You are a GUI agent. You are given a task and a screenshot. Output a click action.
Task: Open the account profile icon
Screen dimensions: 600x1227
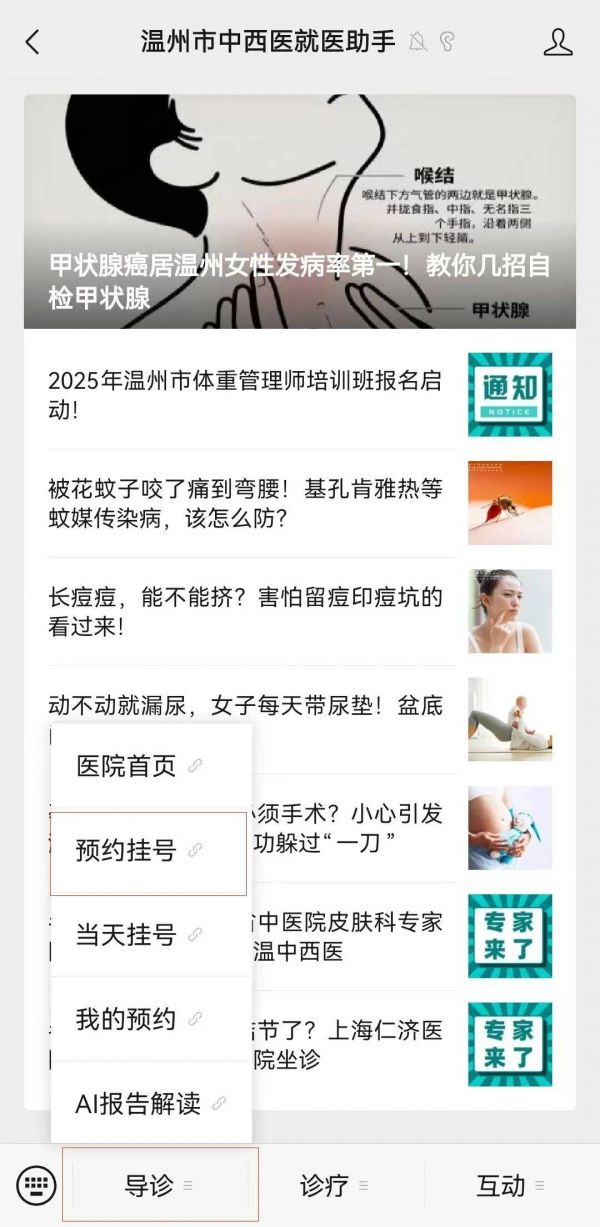pyautogui.click(x=558, y=42)
